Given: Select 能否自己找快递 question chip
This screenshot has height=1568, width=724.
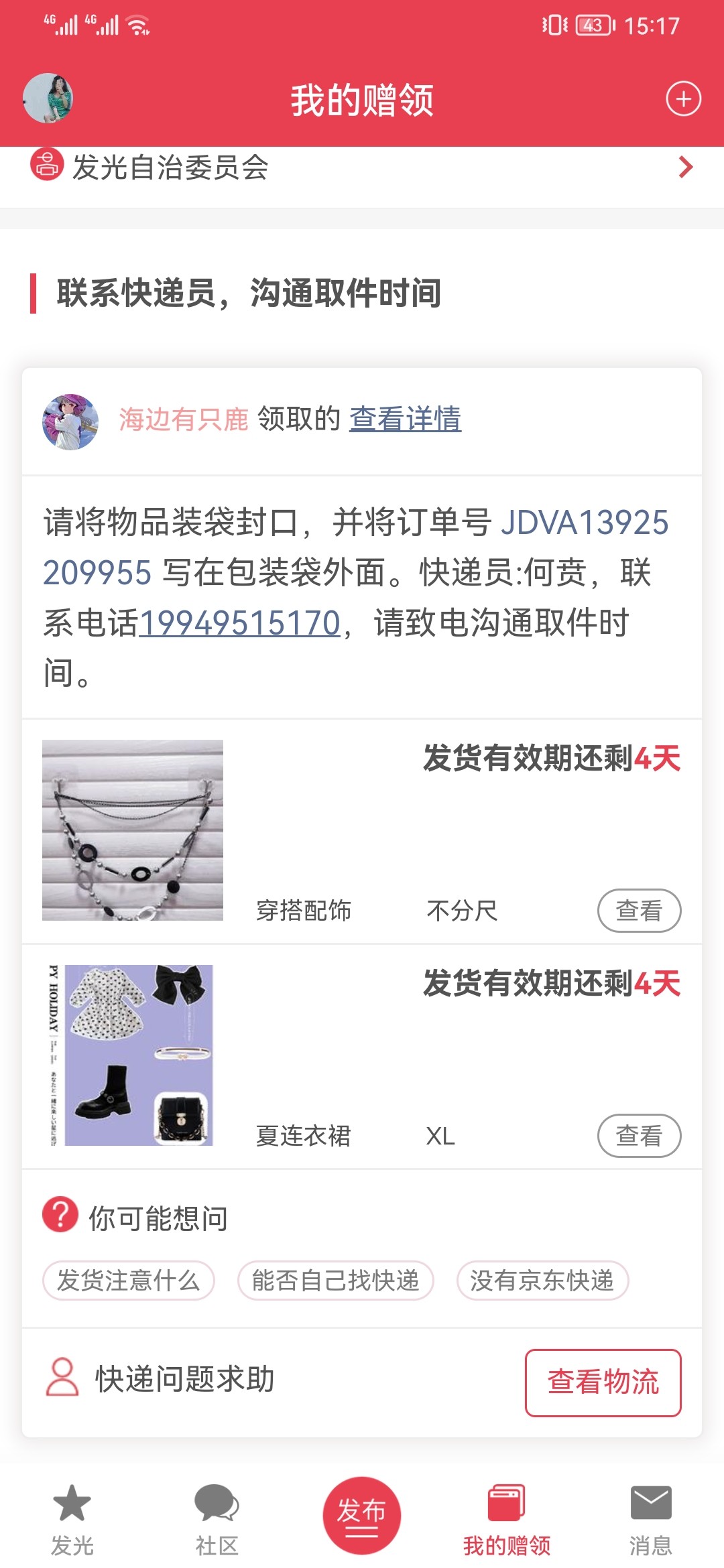Looking at the screenshot, I should [x=335, y=1281].
